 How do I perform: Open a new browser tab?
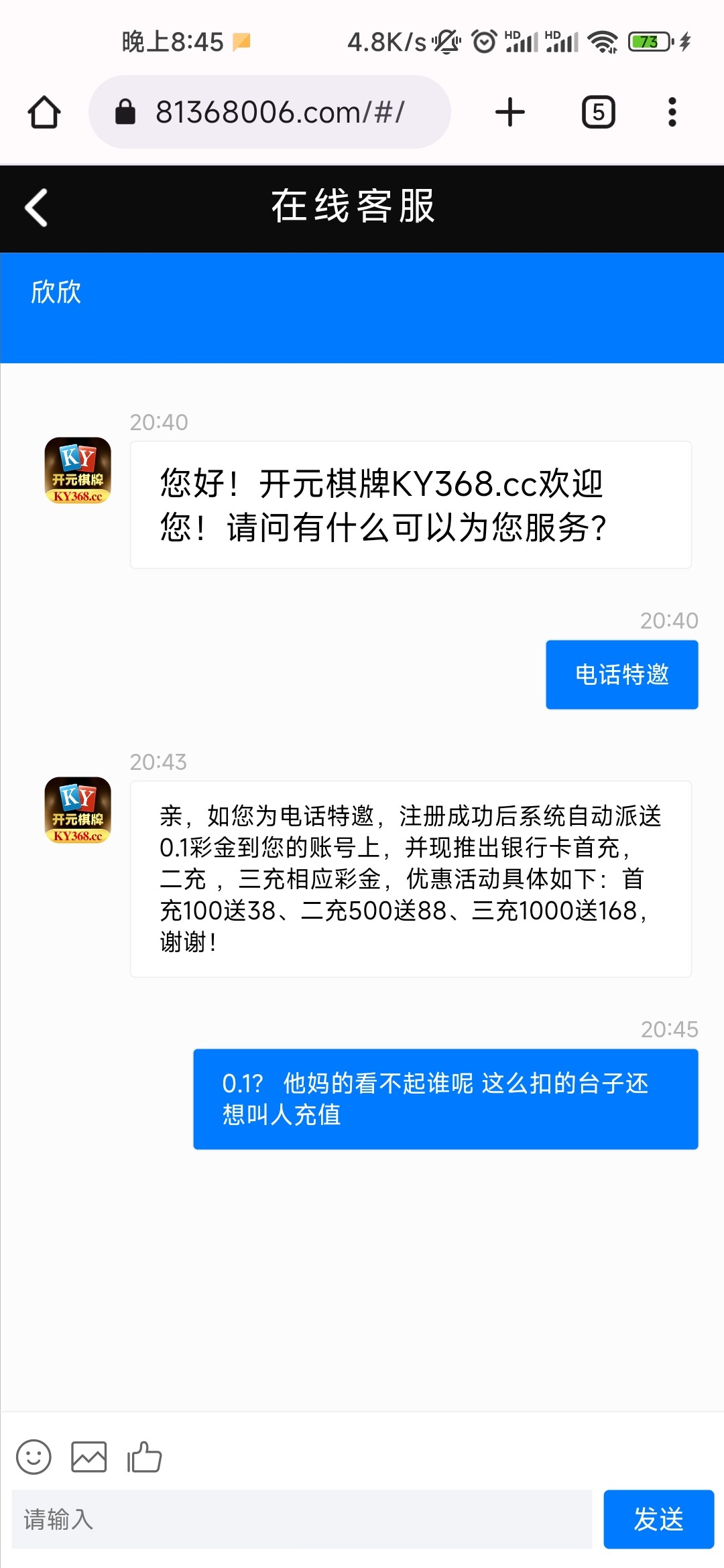pyautogui.click(x=509, y=112)
